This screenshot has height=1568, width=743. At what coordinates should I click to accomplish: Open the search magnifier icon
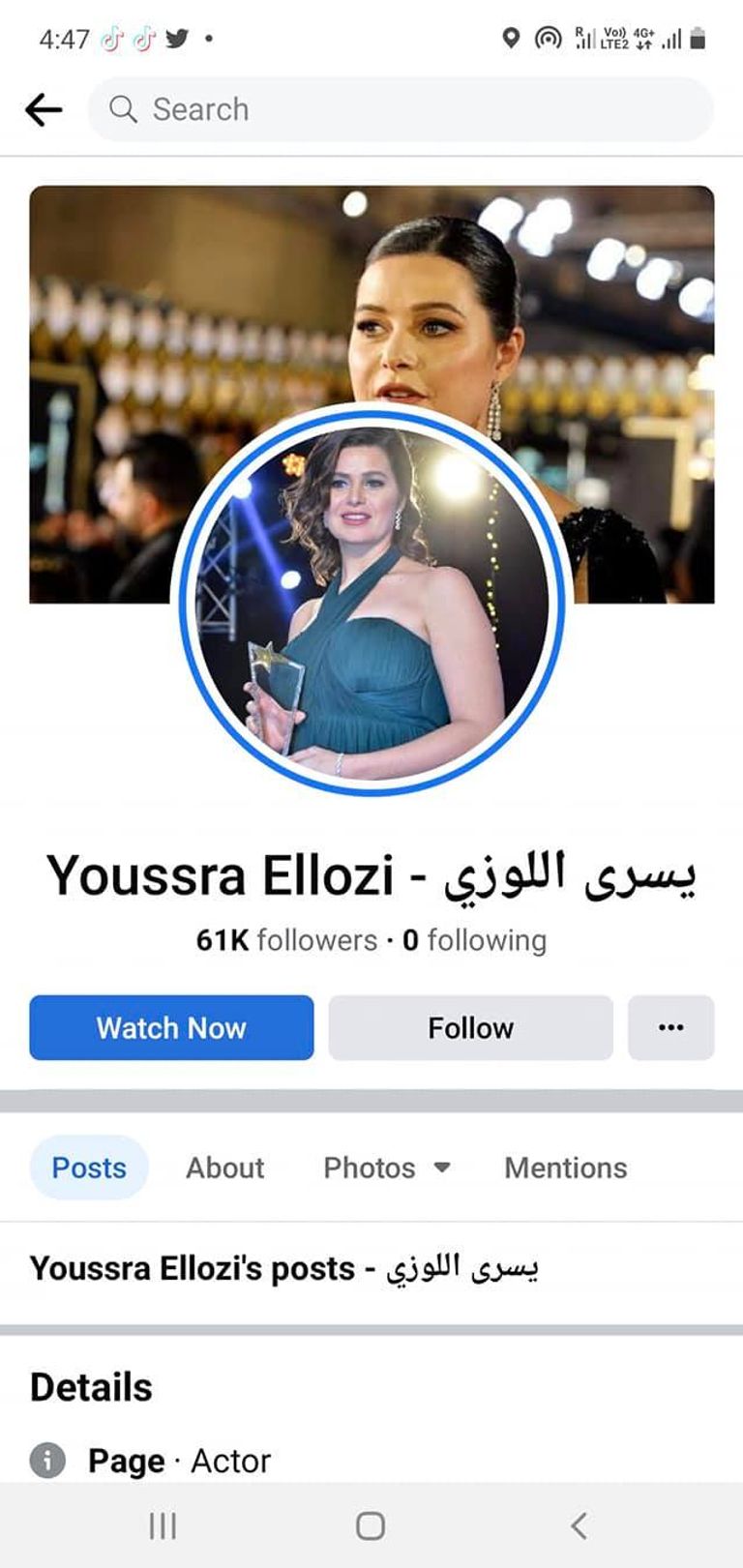[125, 108]
